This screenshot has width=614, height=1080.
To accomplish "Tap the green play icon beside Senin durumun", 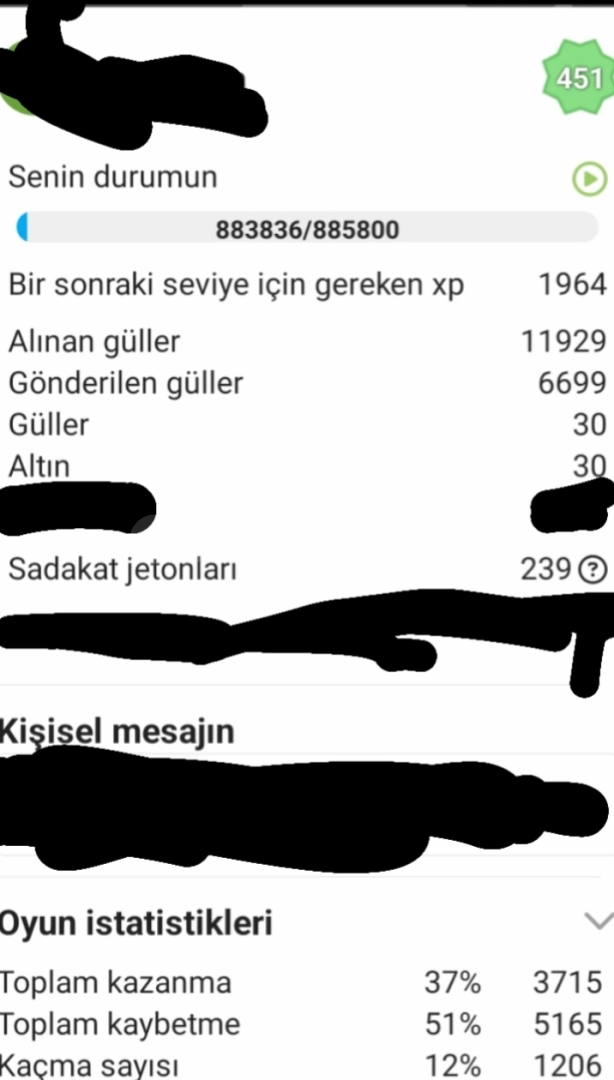I will pos(589,180).
